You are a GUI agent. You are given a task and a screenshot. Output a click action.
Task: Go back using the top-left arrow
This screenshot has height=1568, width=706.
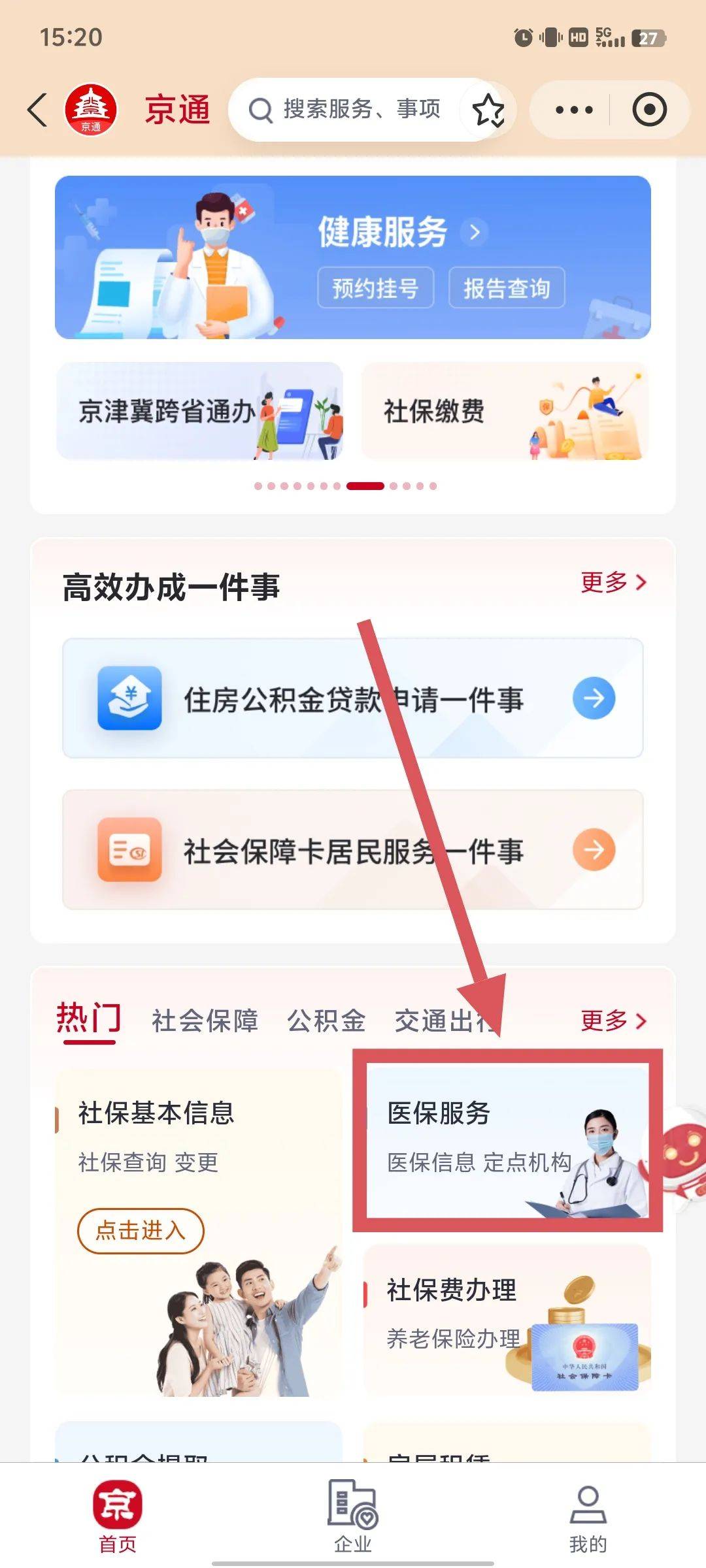point(38,109)
